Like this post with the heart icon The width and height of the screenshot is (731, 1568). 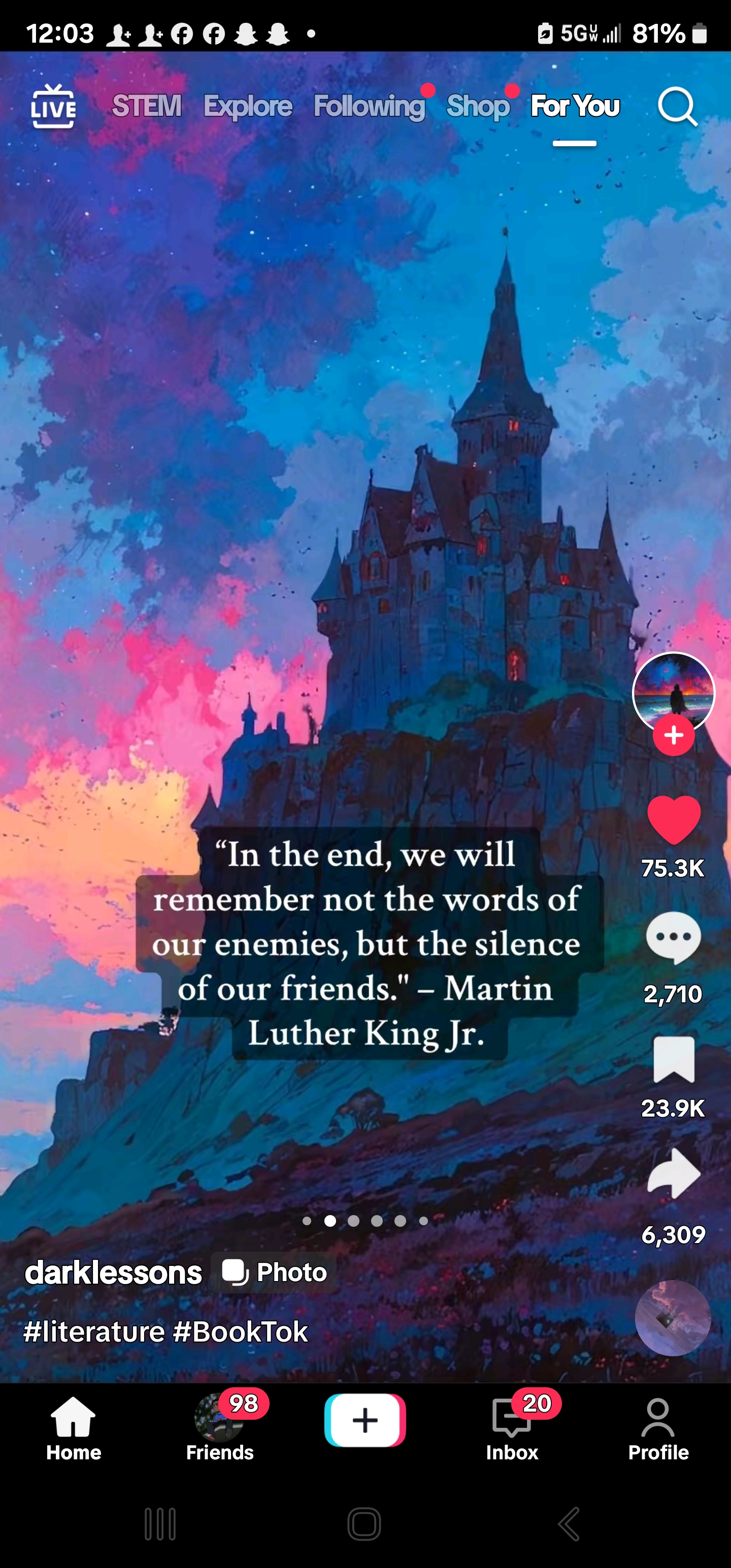(x=673, y=820)
